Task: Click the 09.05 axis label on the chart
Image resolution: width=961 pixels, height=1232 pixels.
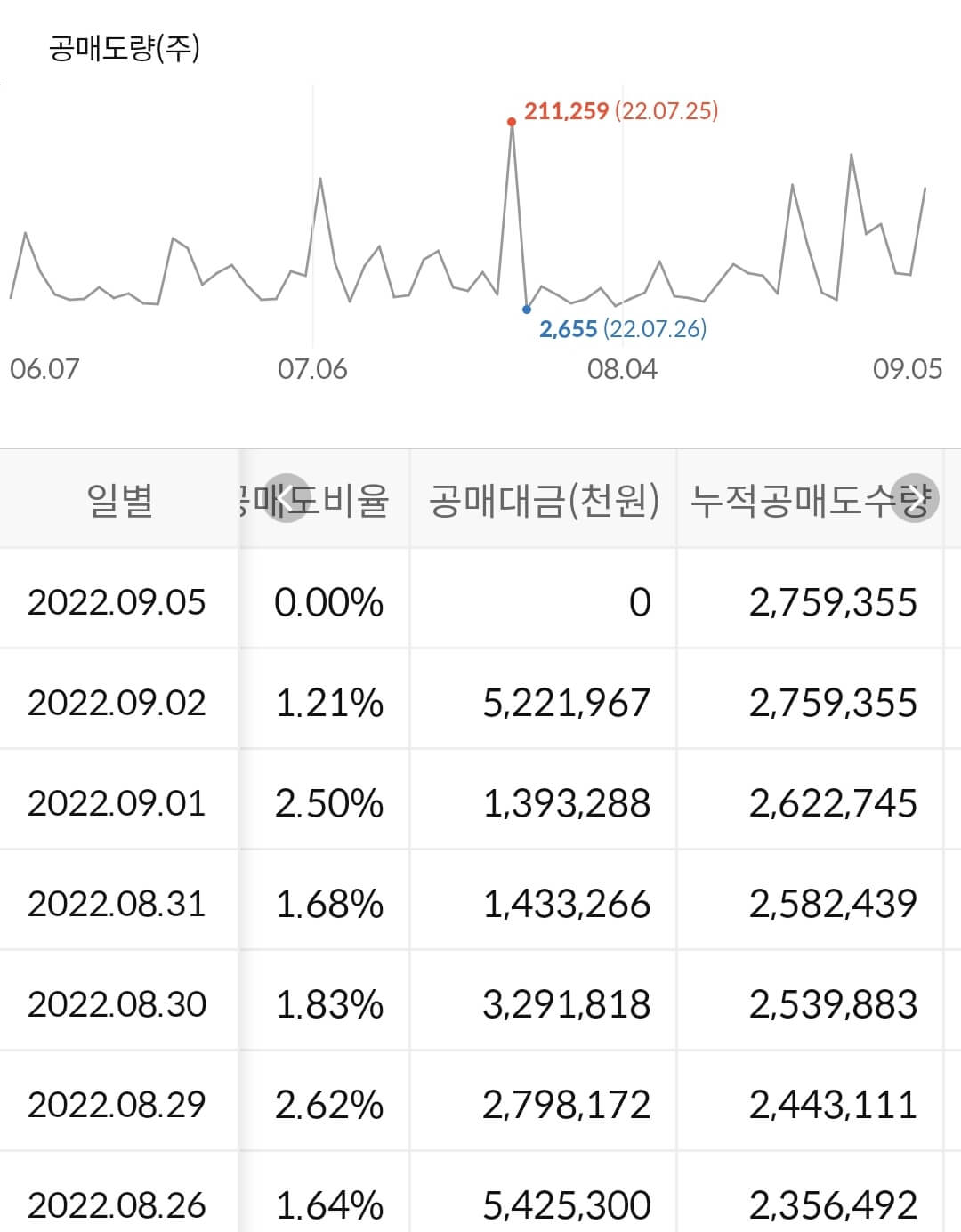Action: click(906, 368)
